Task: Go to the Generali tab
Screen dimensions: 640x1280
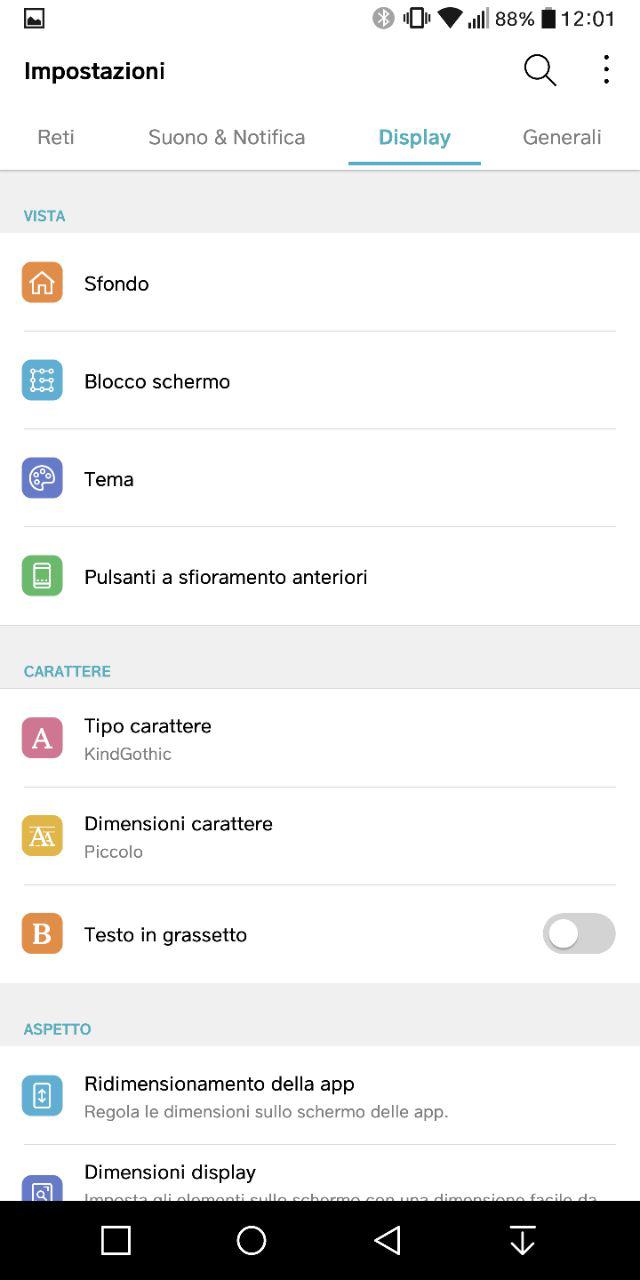Action: [562, 137]
